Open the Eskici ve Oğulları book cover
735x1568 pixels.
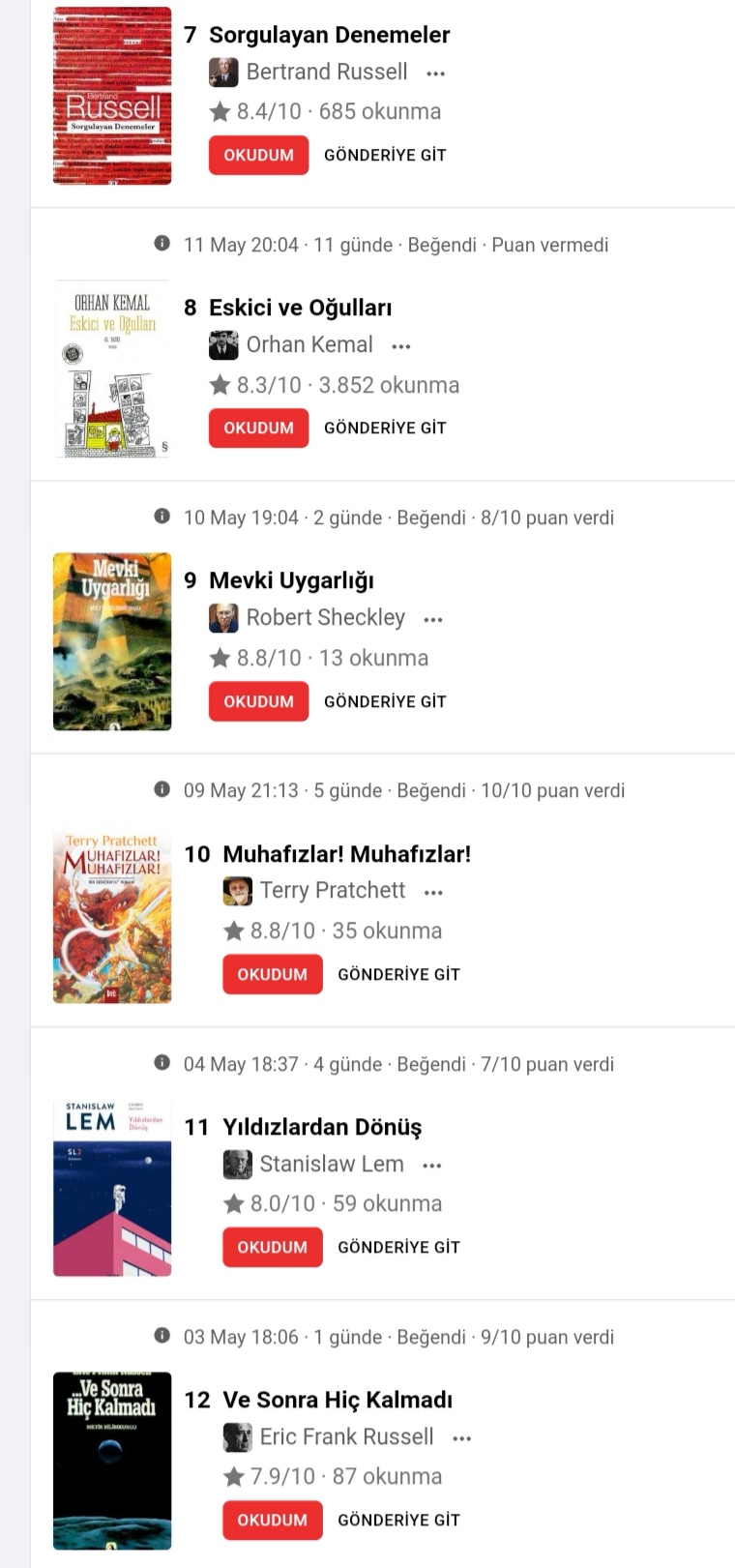tap(112, 369)
